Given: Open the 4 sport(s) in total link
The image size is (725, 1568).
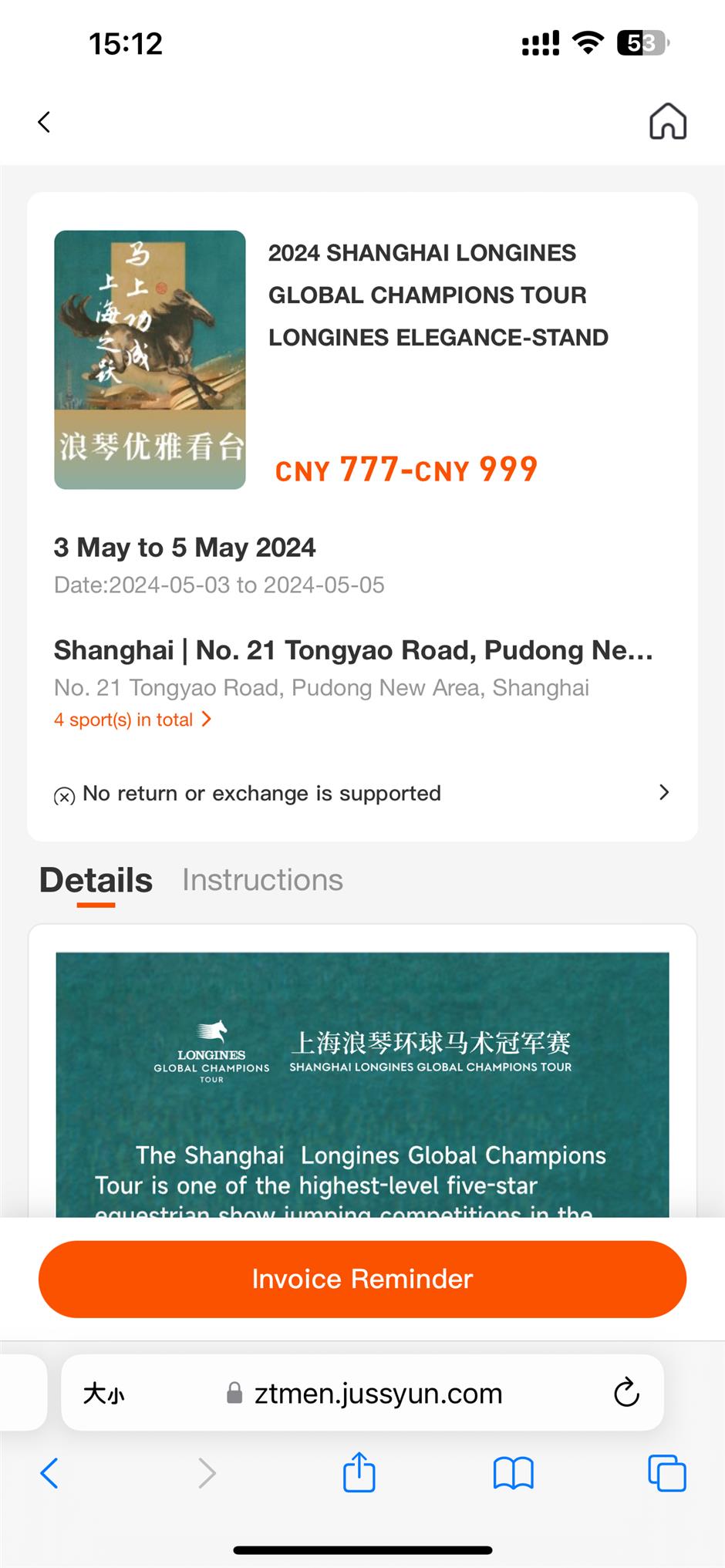Looking at the screenshot, I should [132, 720].
